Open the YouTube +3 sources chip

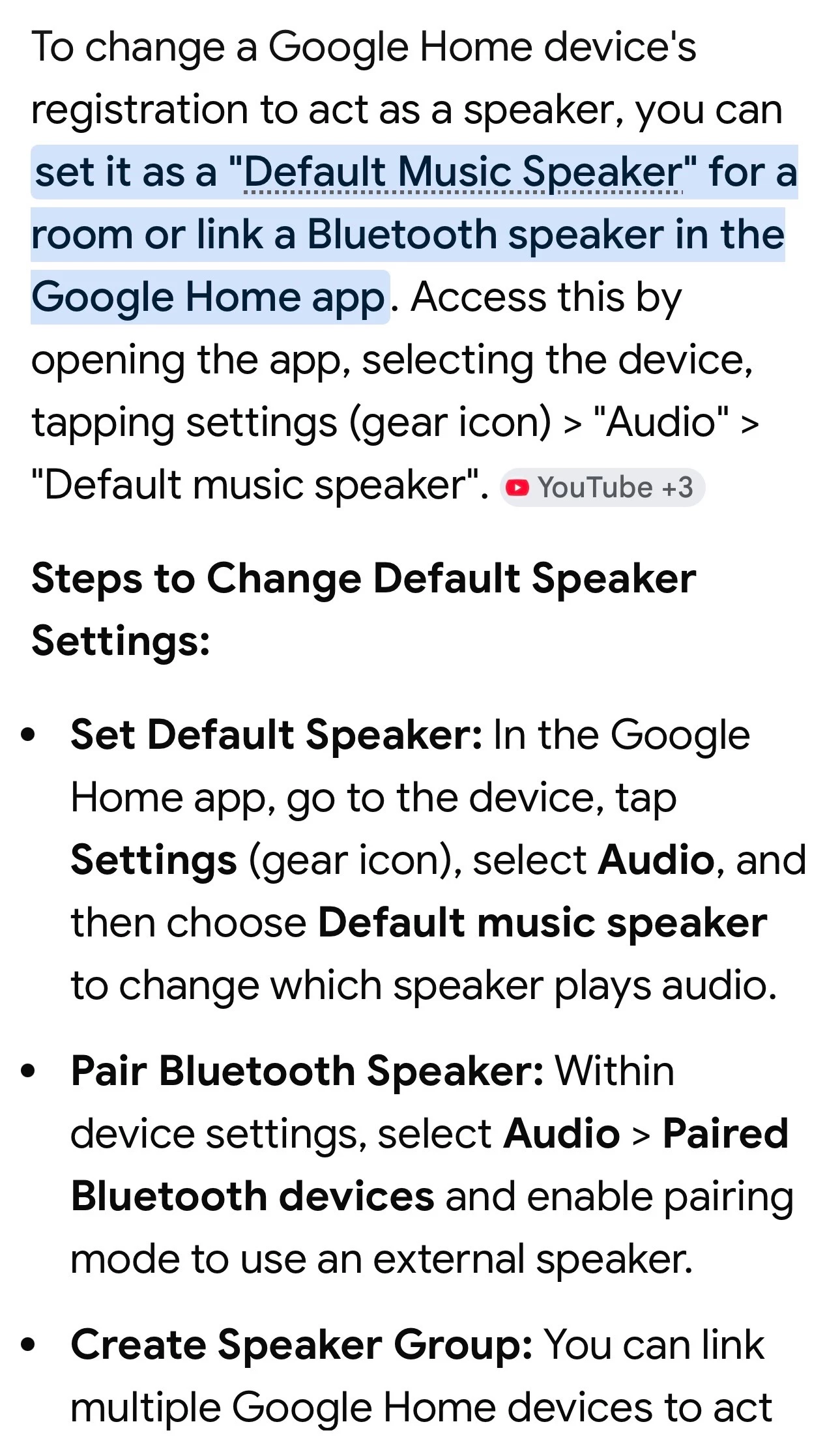(602, 487)
